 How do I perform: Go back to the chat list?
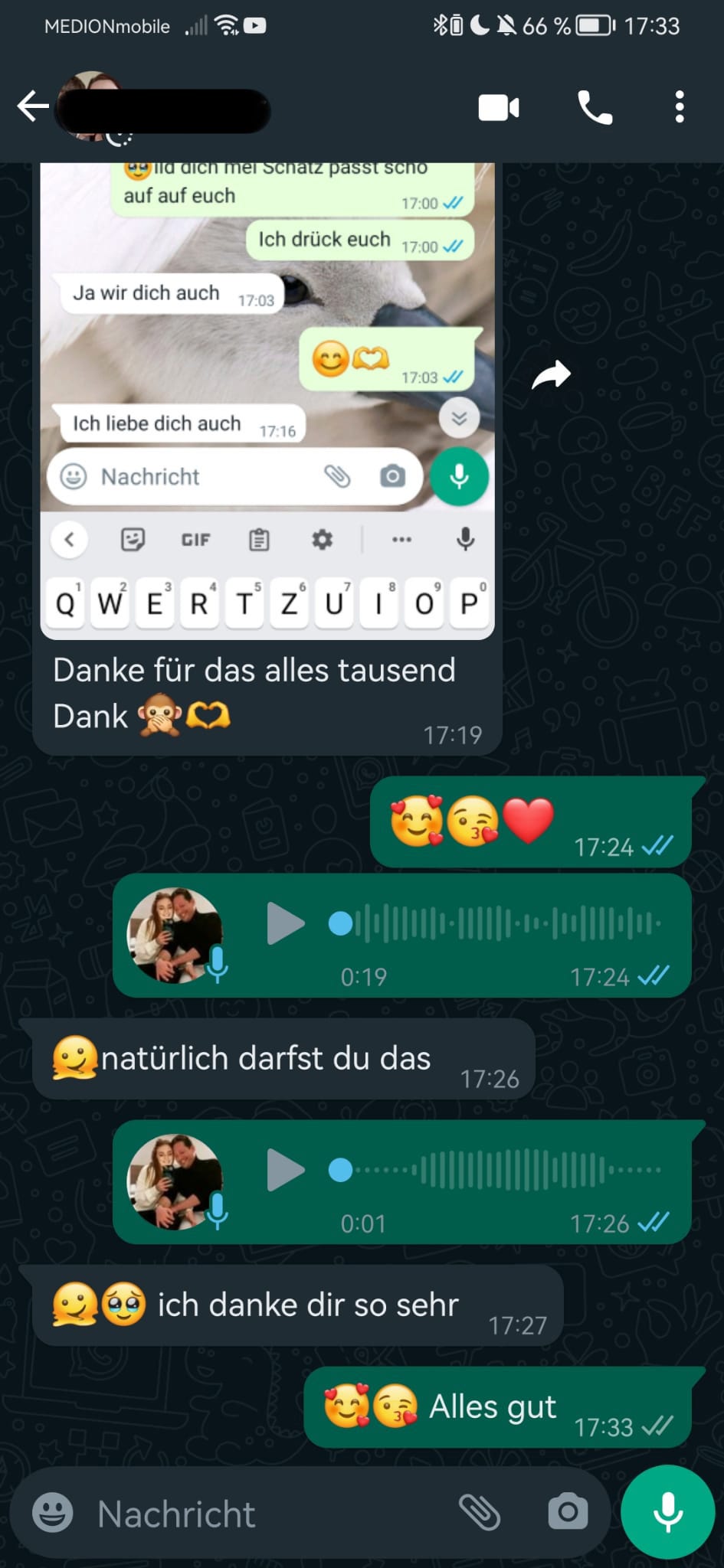click(x=32, y=107)
